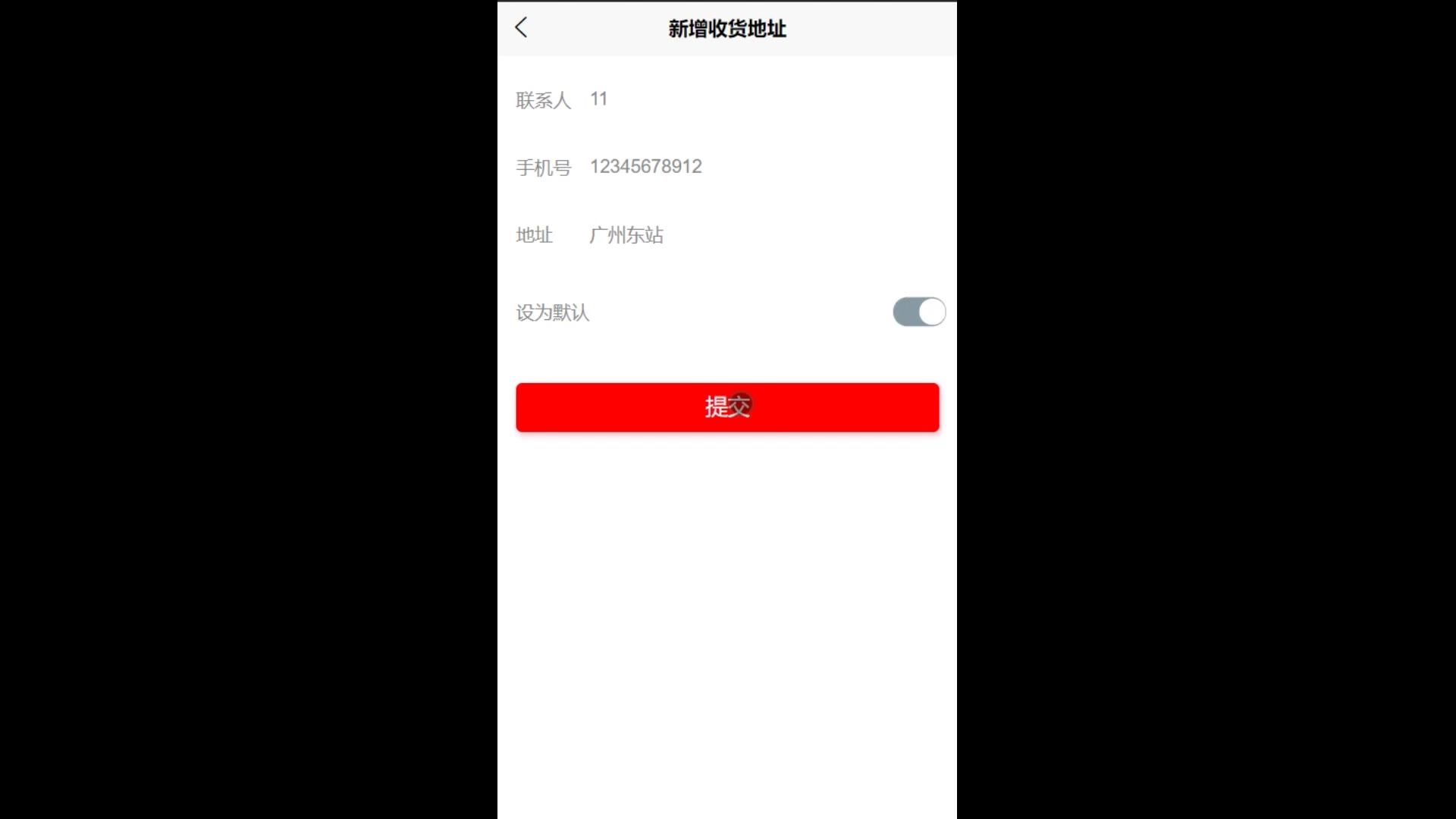Edit the 地址 address field
Screen dimensions: 1456x819
(x=758, y=235)
